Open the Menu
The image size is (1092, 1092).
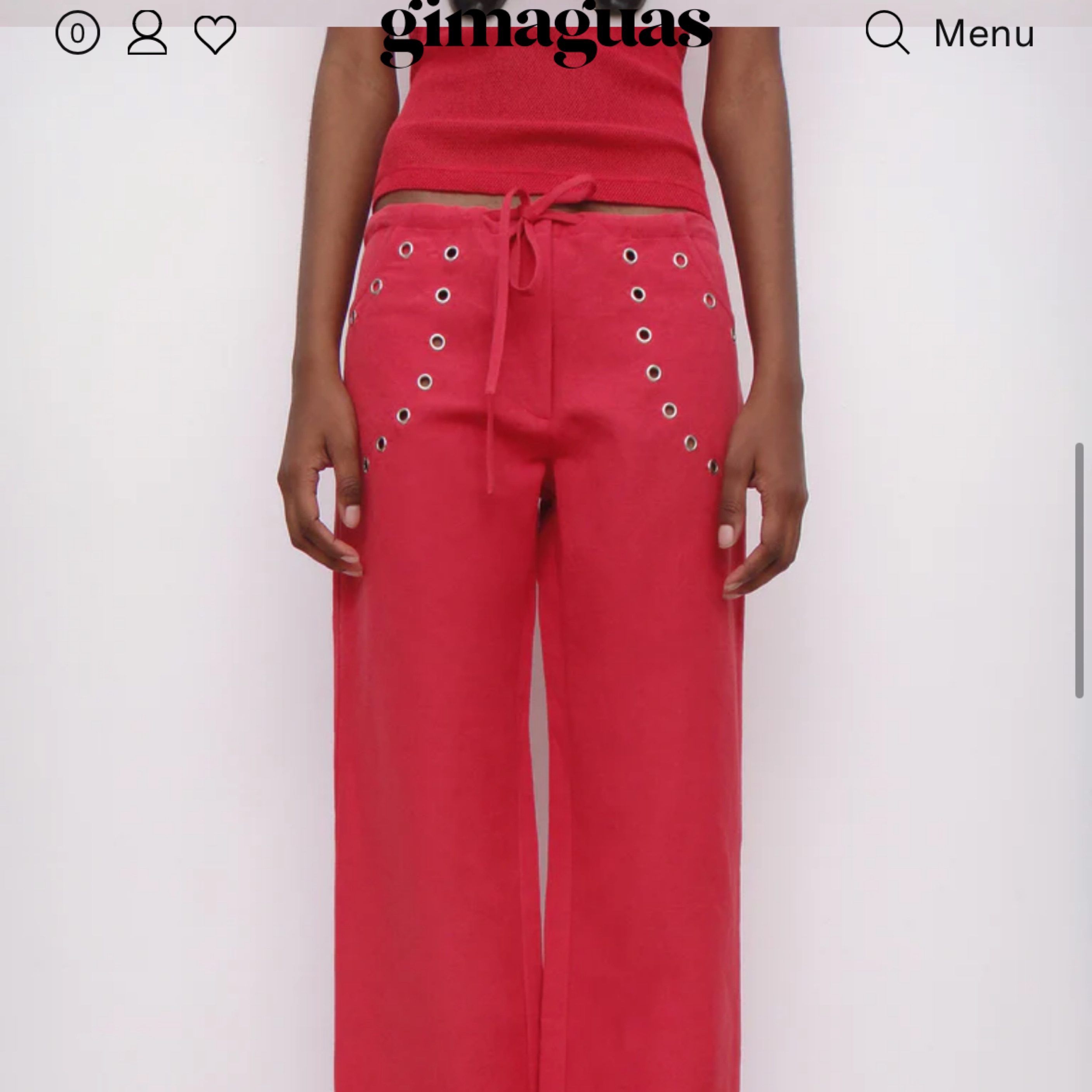(x=984, y=34)
